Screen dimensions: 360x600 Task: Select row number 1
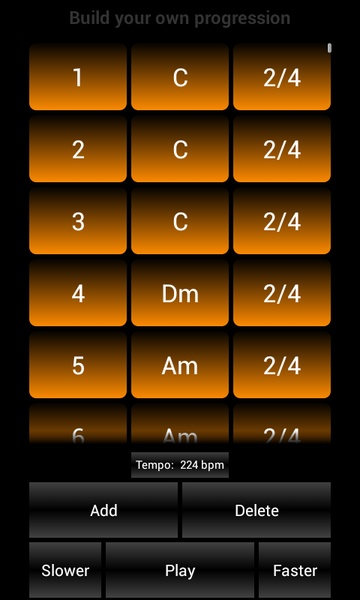pos(78,77)
